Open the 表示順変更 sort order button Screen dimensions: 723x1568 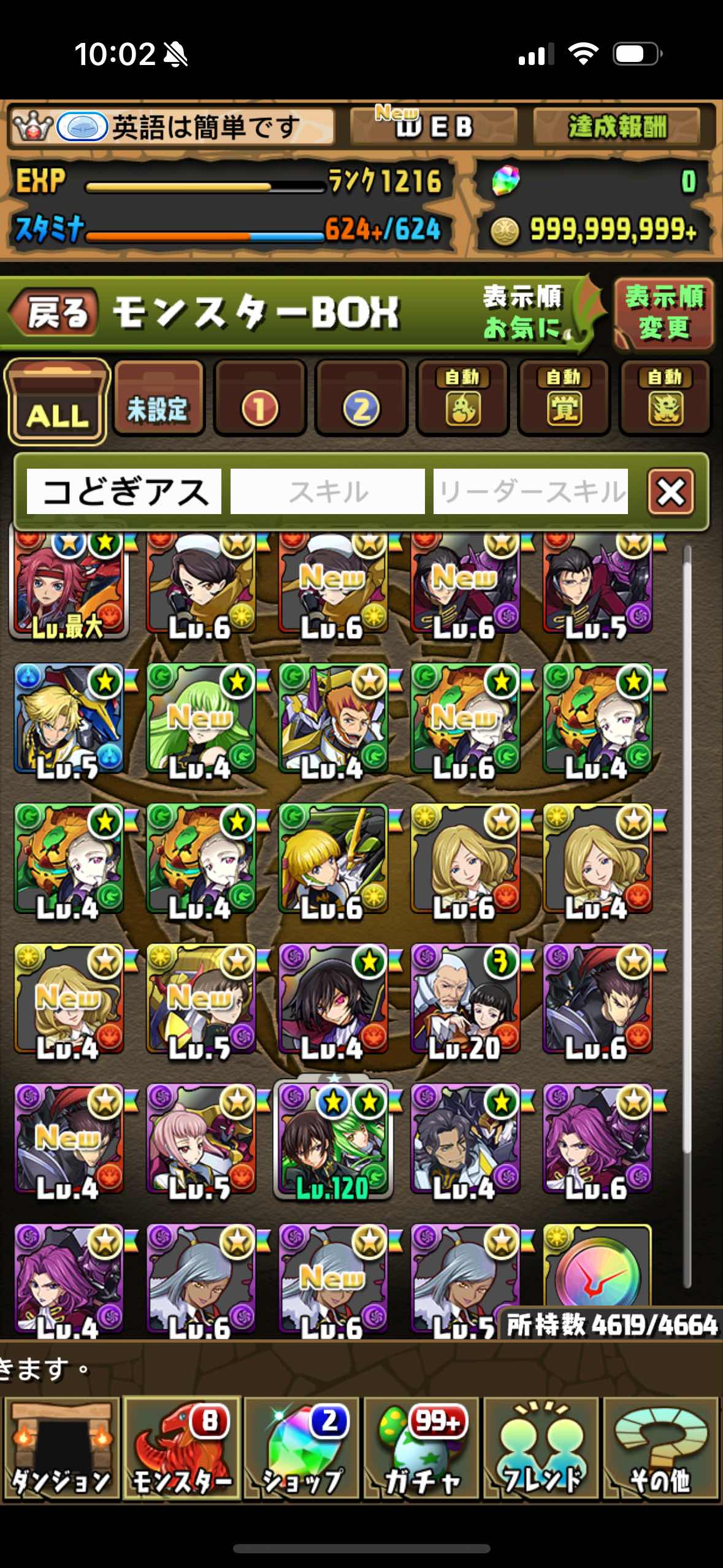coord(664,313)
